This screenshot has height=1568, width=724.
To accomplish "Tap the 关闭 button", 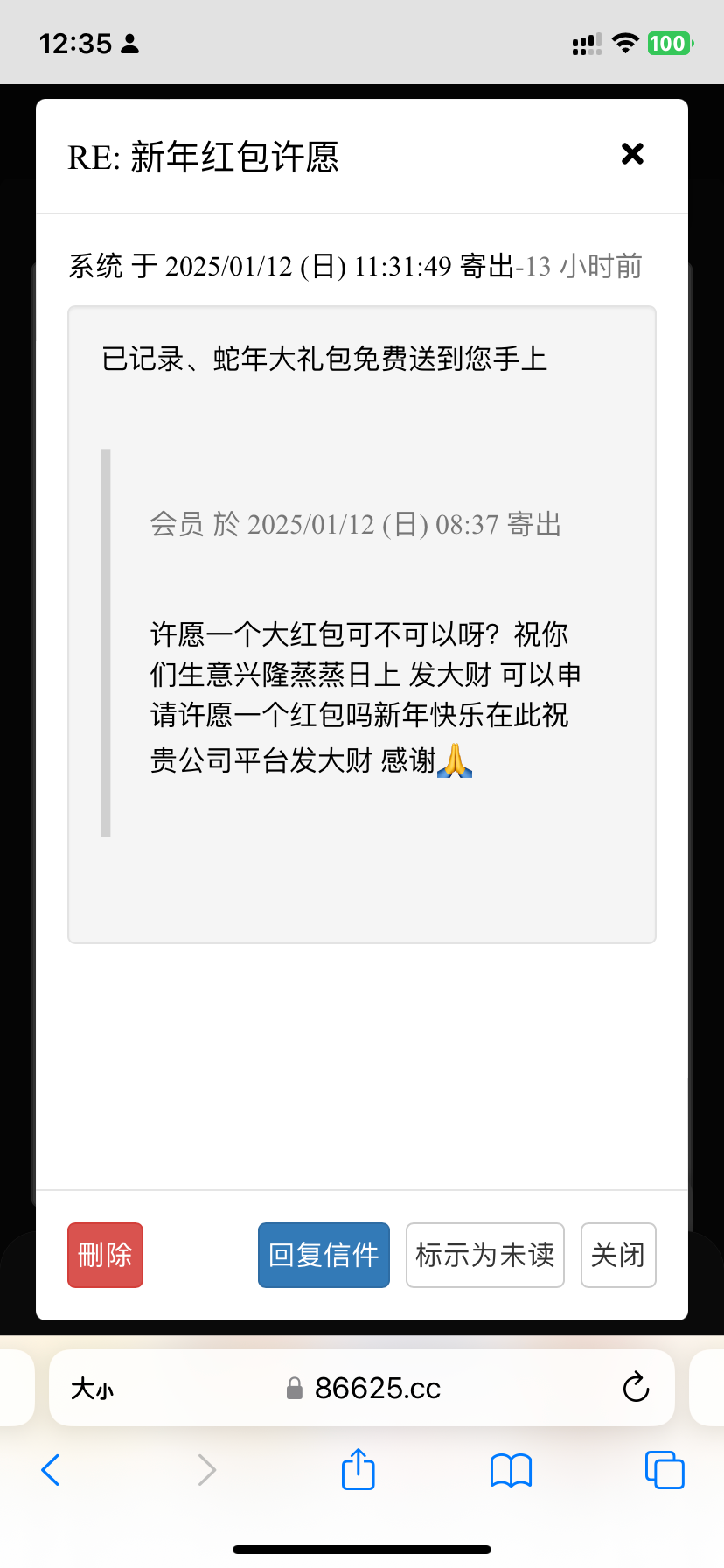I will pos(617,1255).
